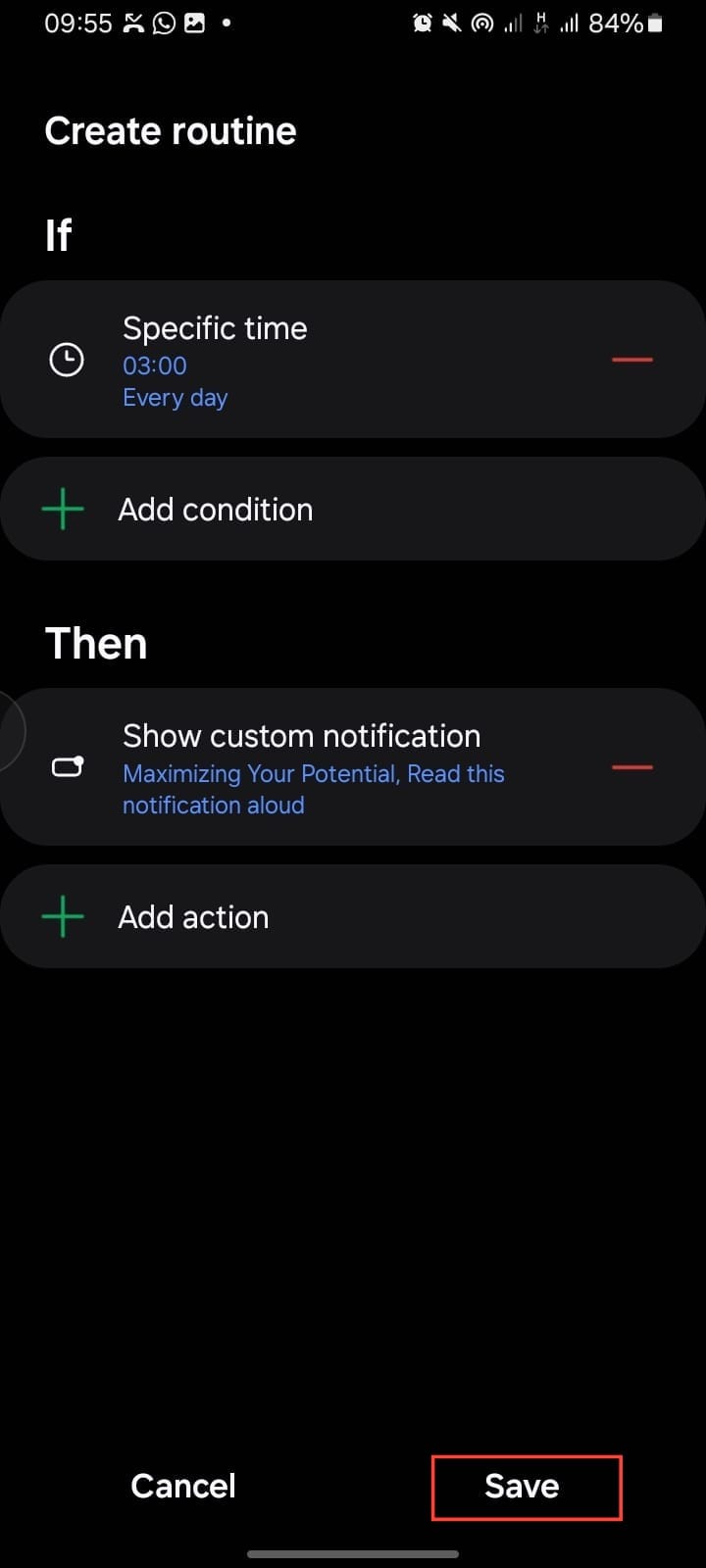Cancel creating the routine

click(183, 1487)
